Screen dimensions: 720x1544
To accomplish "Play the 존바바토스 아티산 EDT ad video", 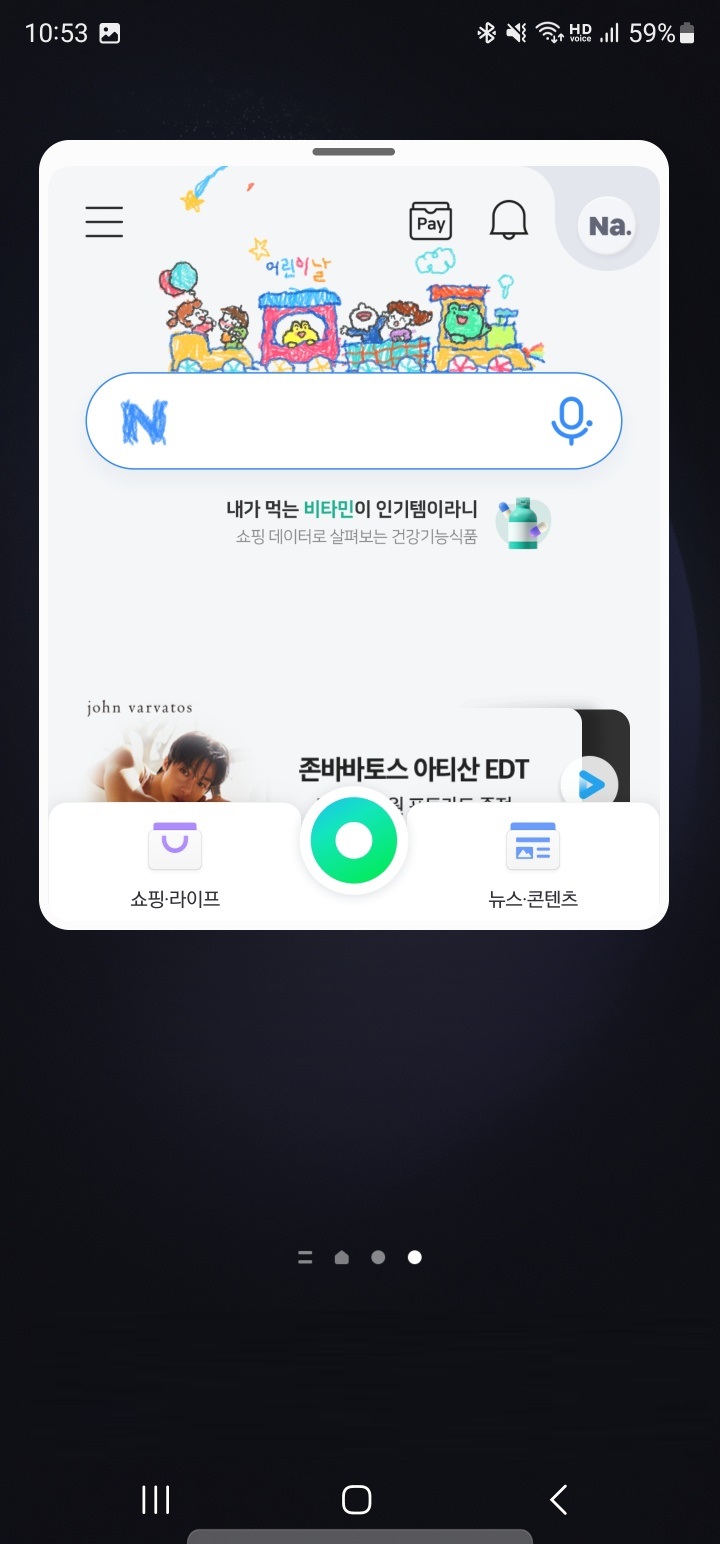I will tap(589, 784).
